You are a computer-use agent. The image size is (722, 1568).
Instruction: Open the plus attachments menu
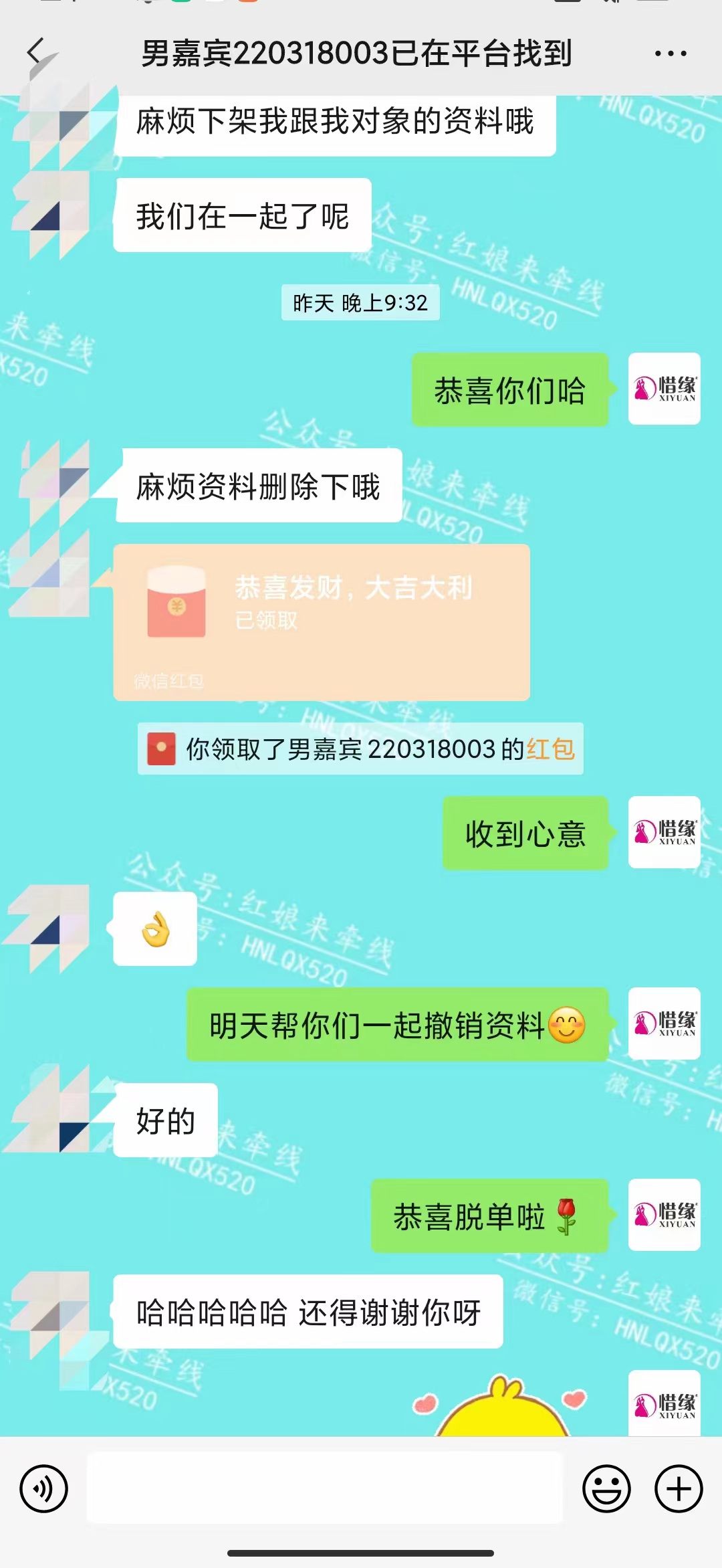pyautogui.click(x=678, y=1488)
